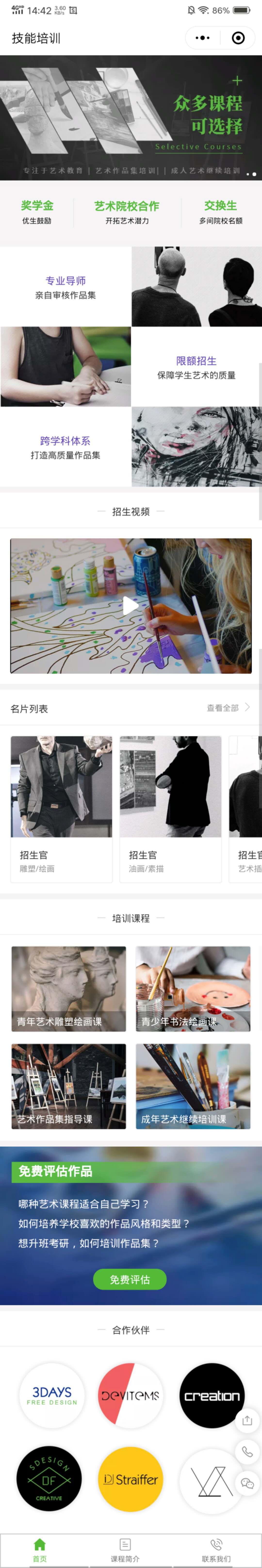Open the 招生官 油画/素描 card
The image size is (262, 1568).
pos(170,808)
